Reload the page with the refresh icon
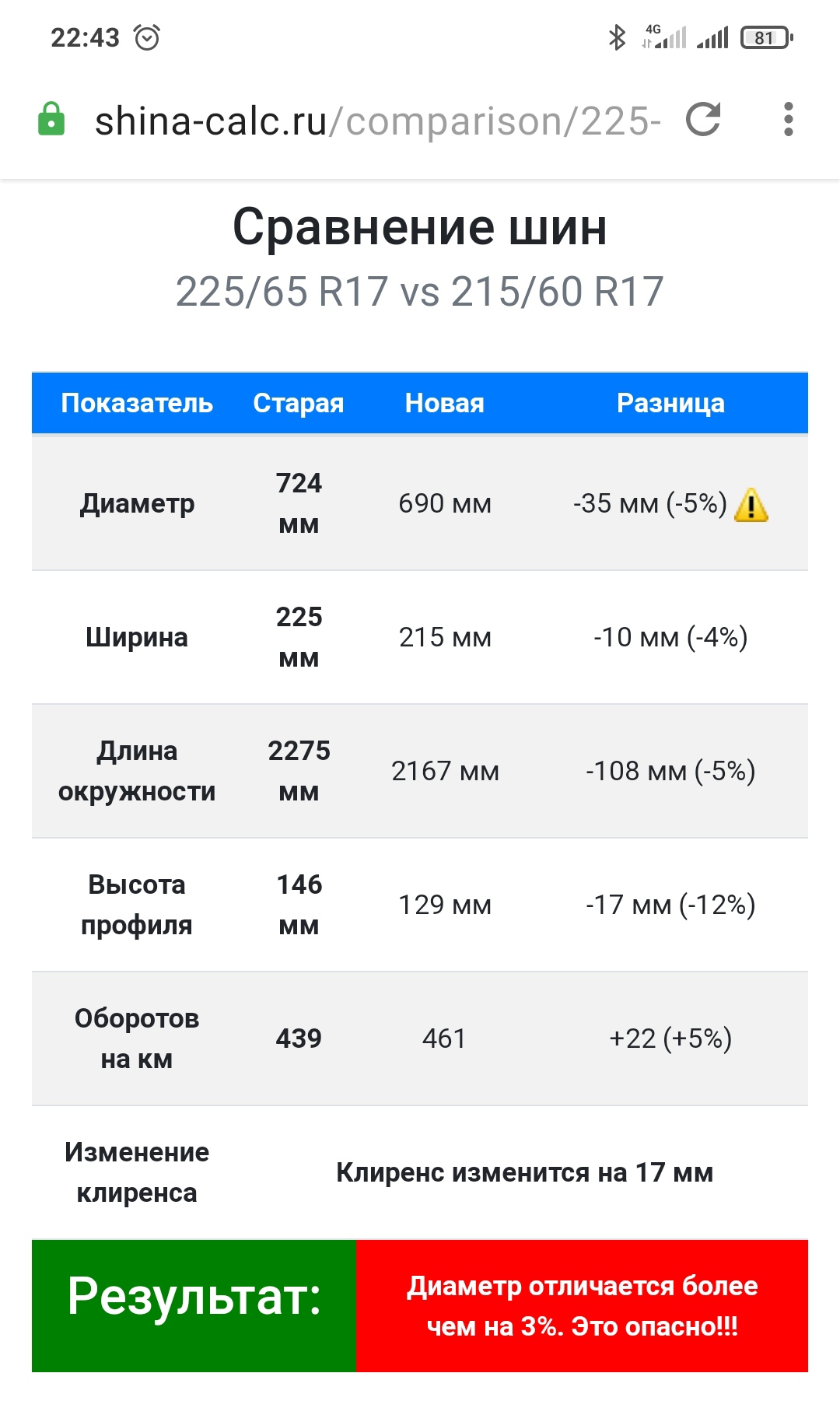Screen dimensions: 840x1408 [x=703, y=120]
